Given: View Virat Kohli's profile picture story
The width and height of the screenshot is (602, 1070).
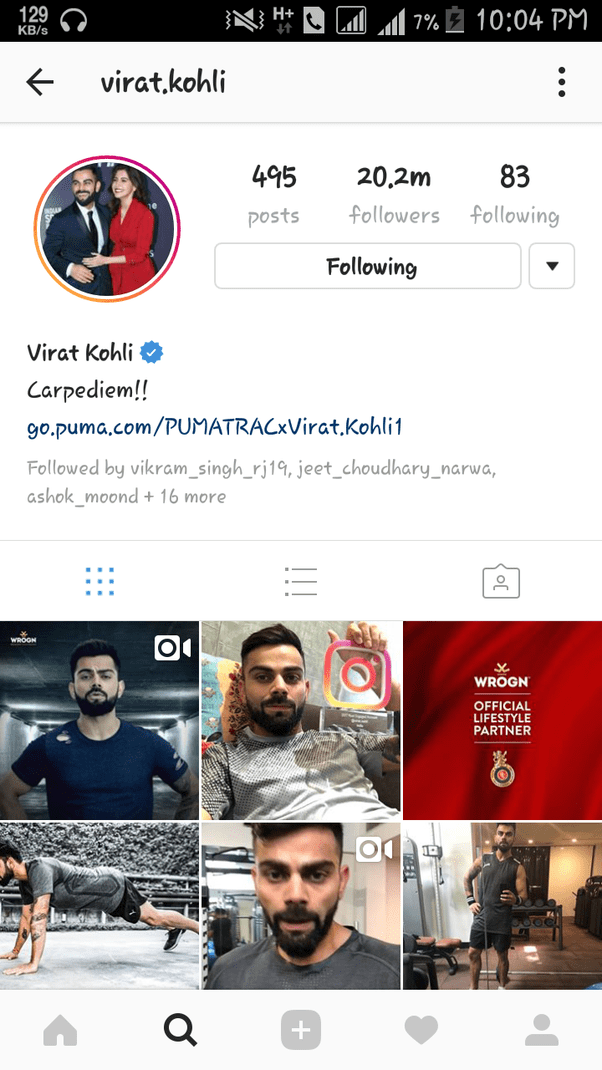Looking at the screenshot, I should click(x=106, y=230).
